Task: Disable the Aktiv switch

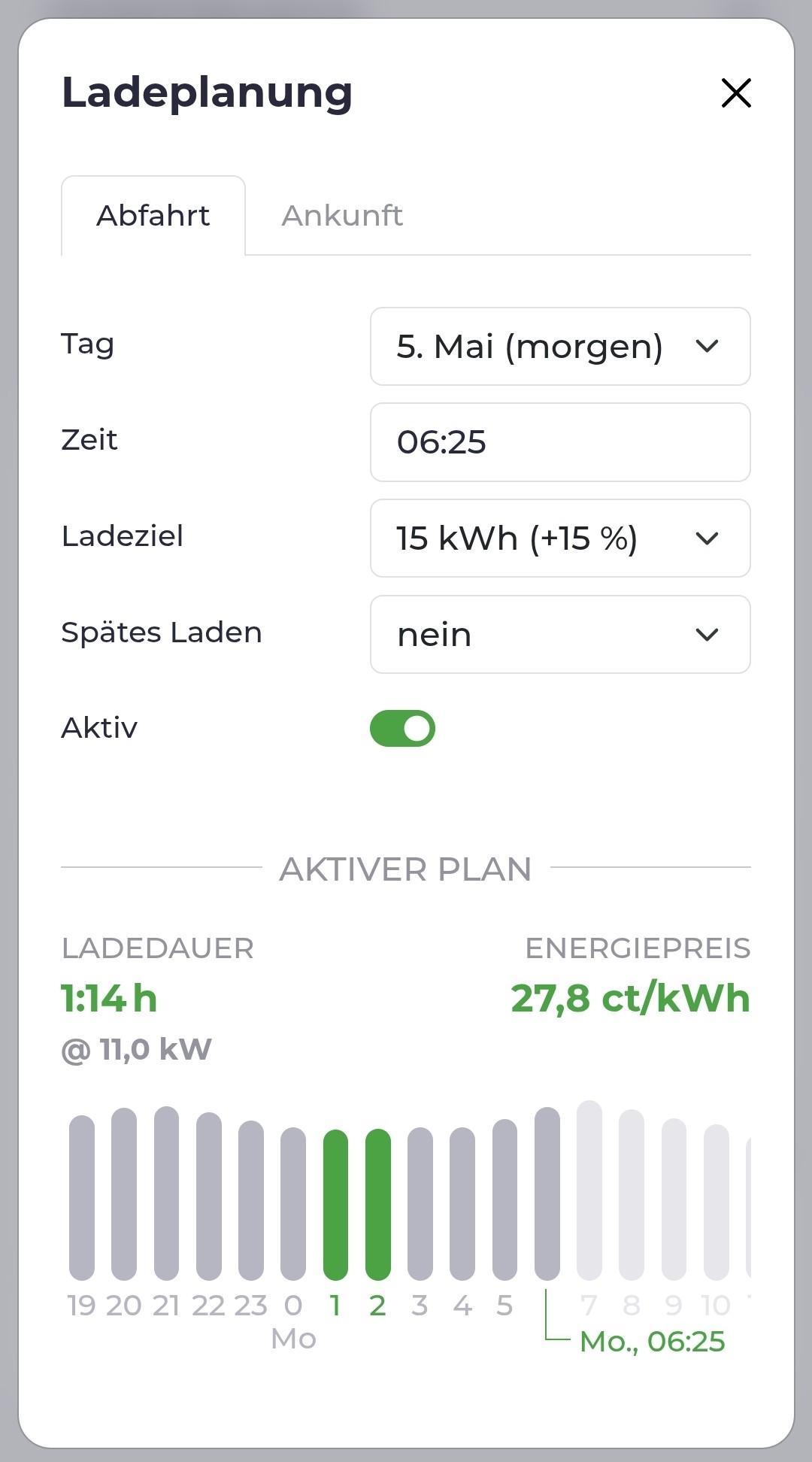Action: pos(402,728)
